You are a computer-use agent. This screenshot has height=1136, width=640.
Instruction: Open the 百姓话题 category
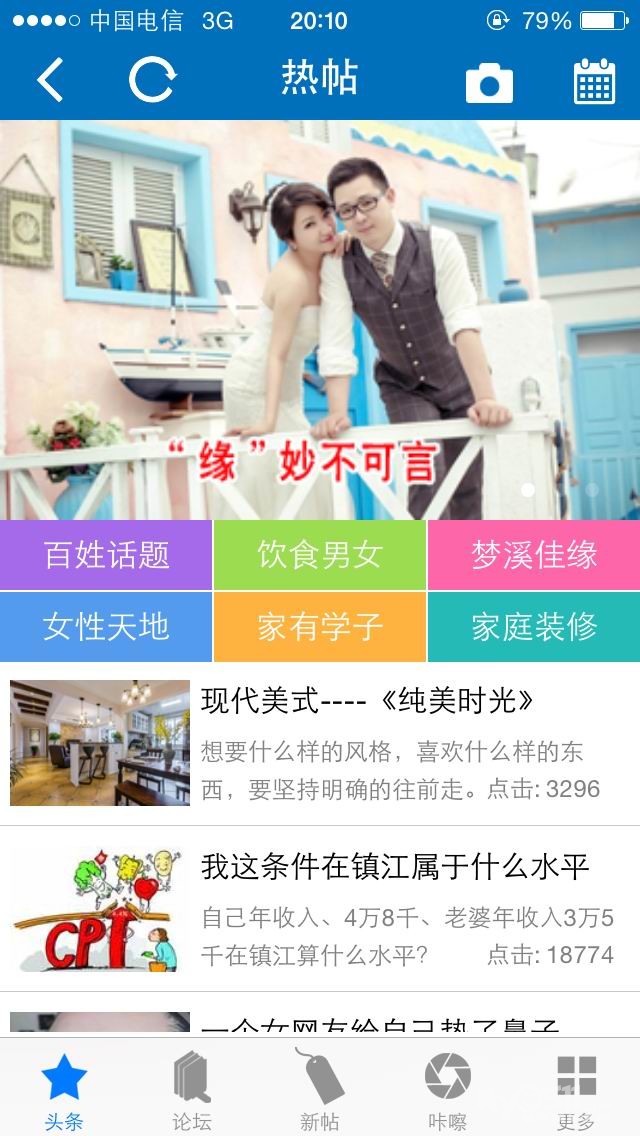pos(106,555)
